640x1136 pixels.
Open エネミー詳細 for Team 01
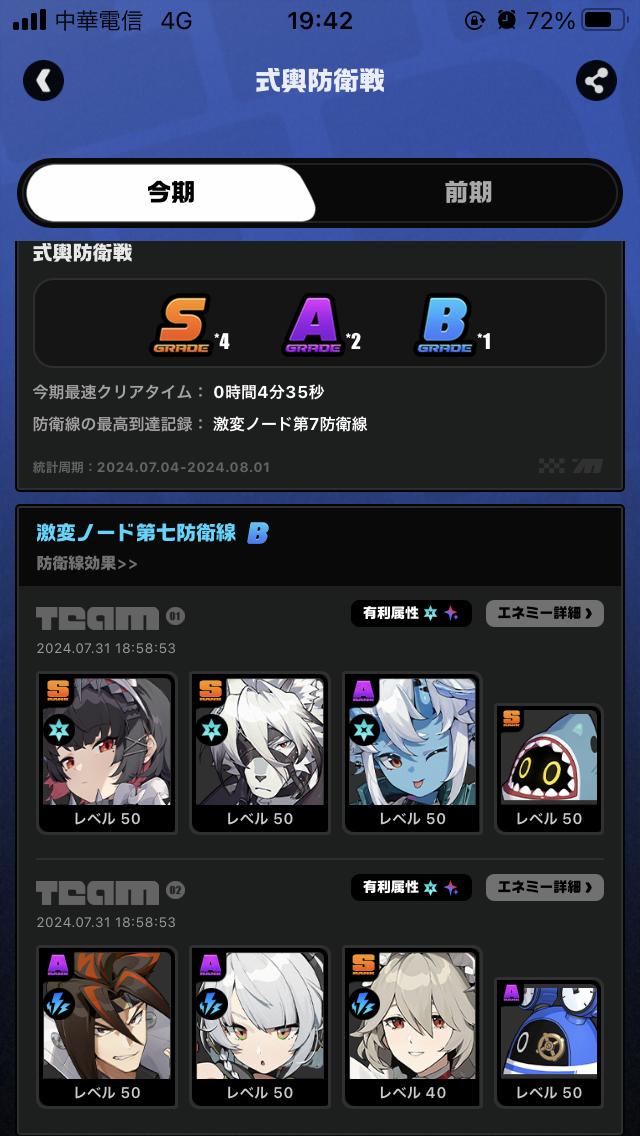tap(545, 613)
